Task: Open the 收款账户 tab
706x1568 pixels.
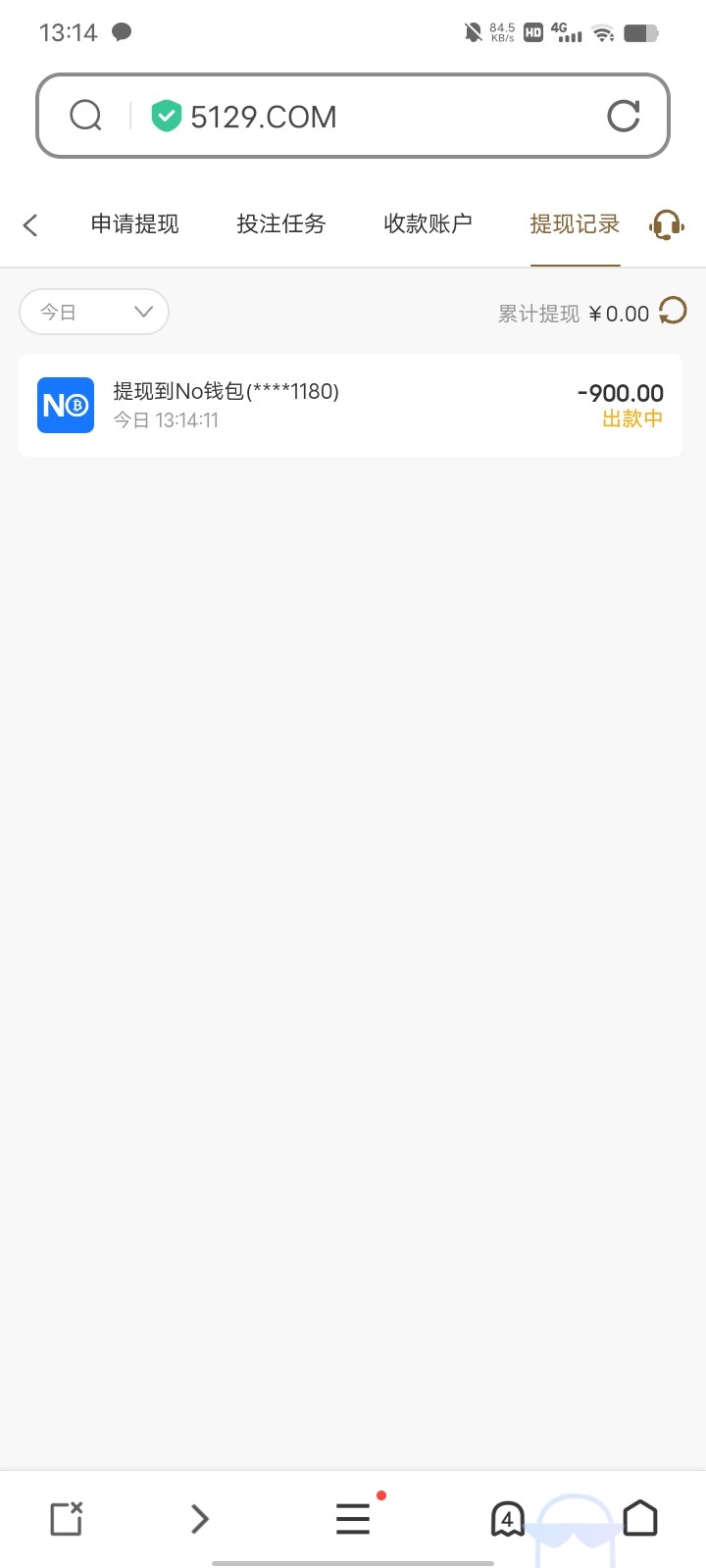Action: [428, 224]
